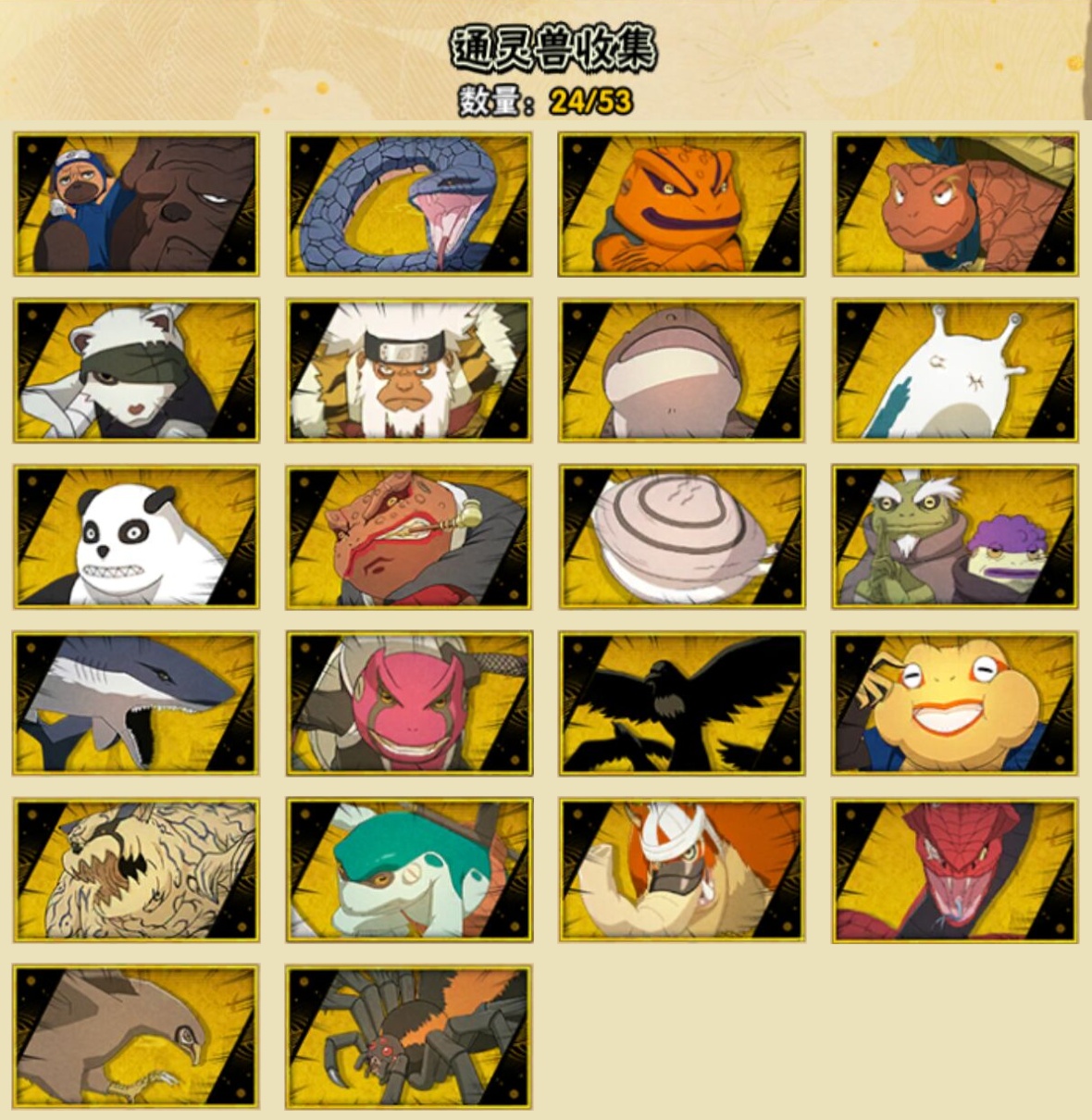
Task: View the black crows summon card
Action: click(682, 703)
